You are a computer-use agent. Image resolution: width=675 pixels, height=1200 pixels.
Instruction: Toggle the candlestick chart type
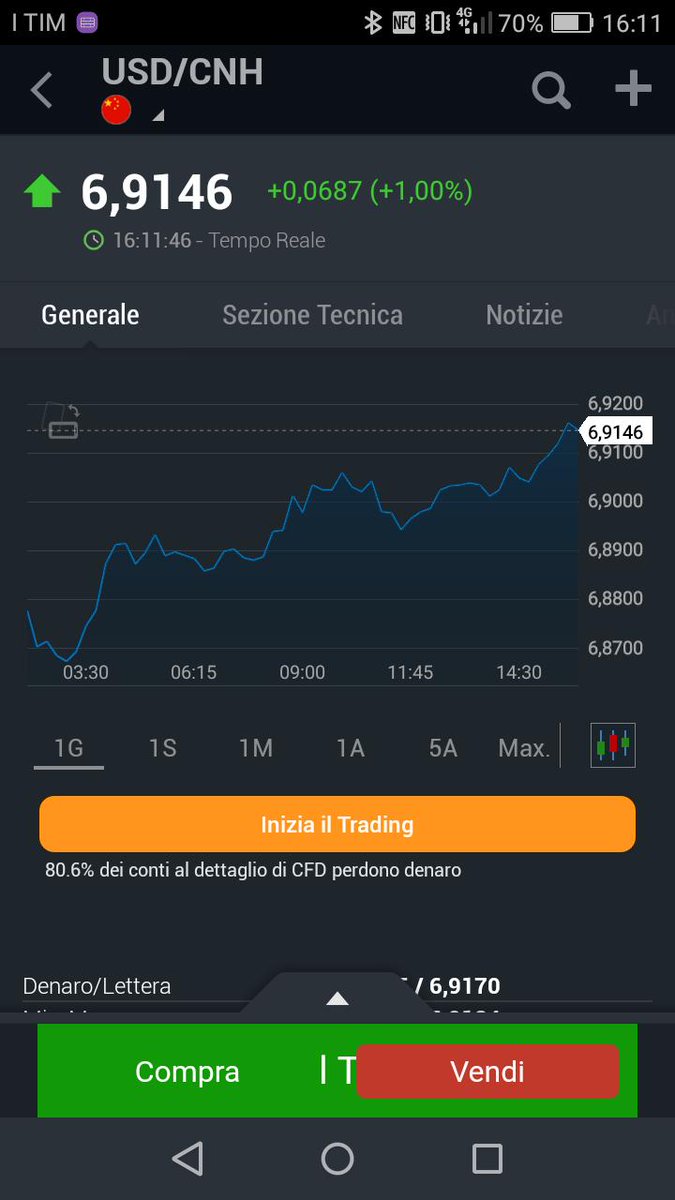coord(613,745)
